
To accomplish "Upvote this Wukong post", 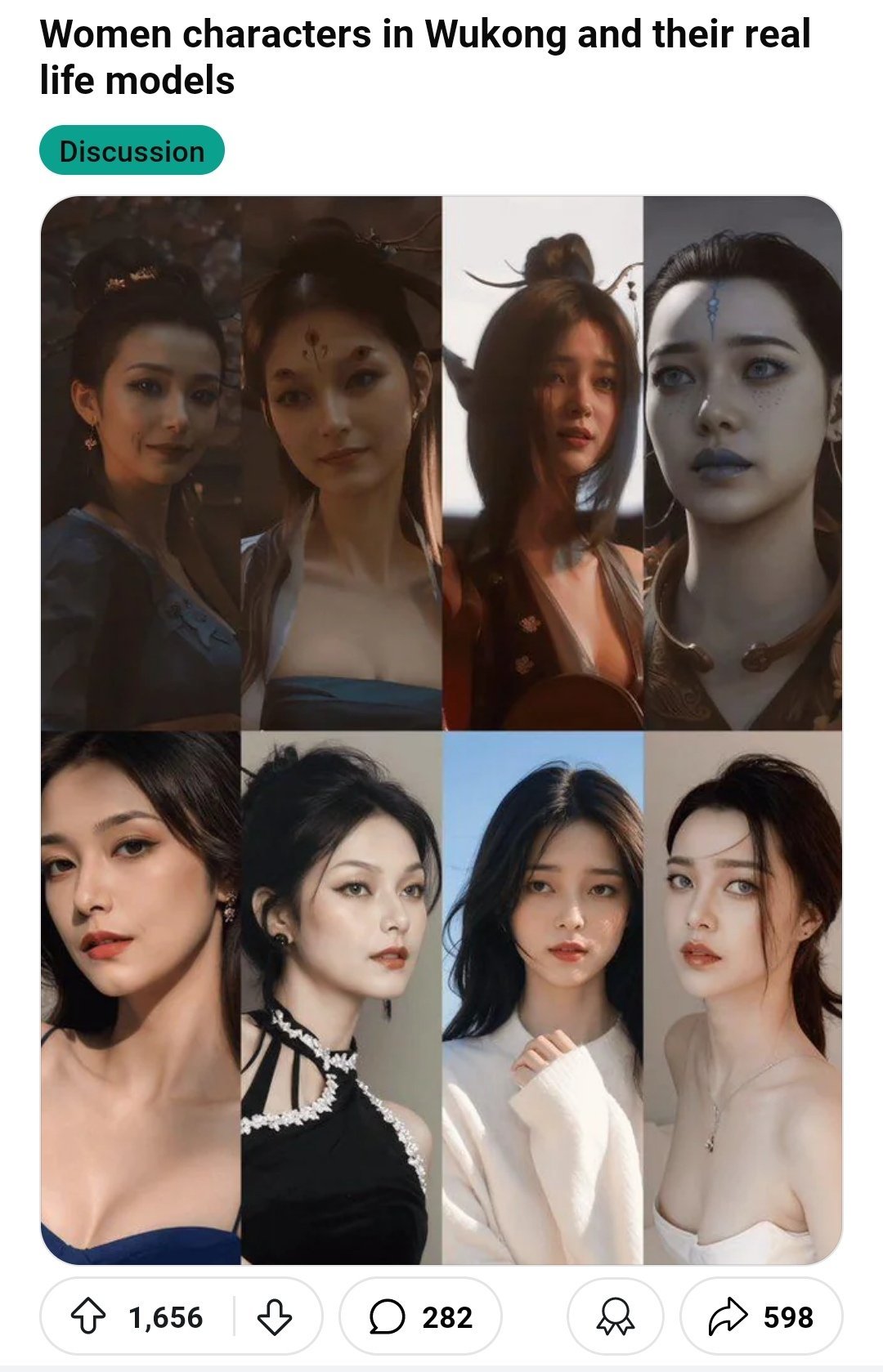I will [x=88, y=1316].
